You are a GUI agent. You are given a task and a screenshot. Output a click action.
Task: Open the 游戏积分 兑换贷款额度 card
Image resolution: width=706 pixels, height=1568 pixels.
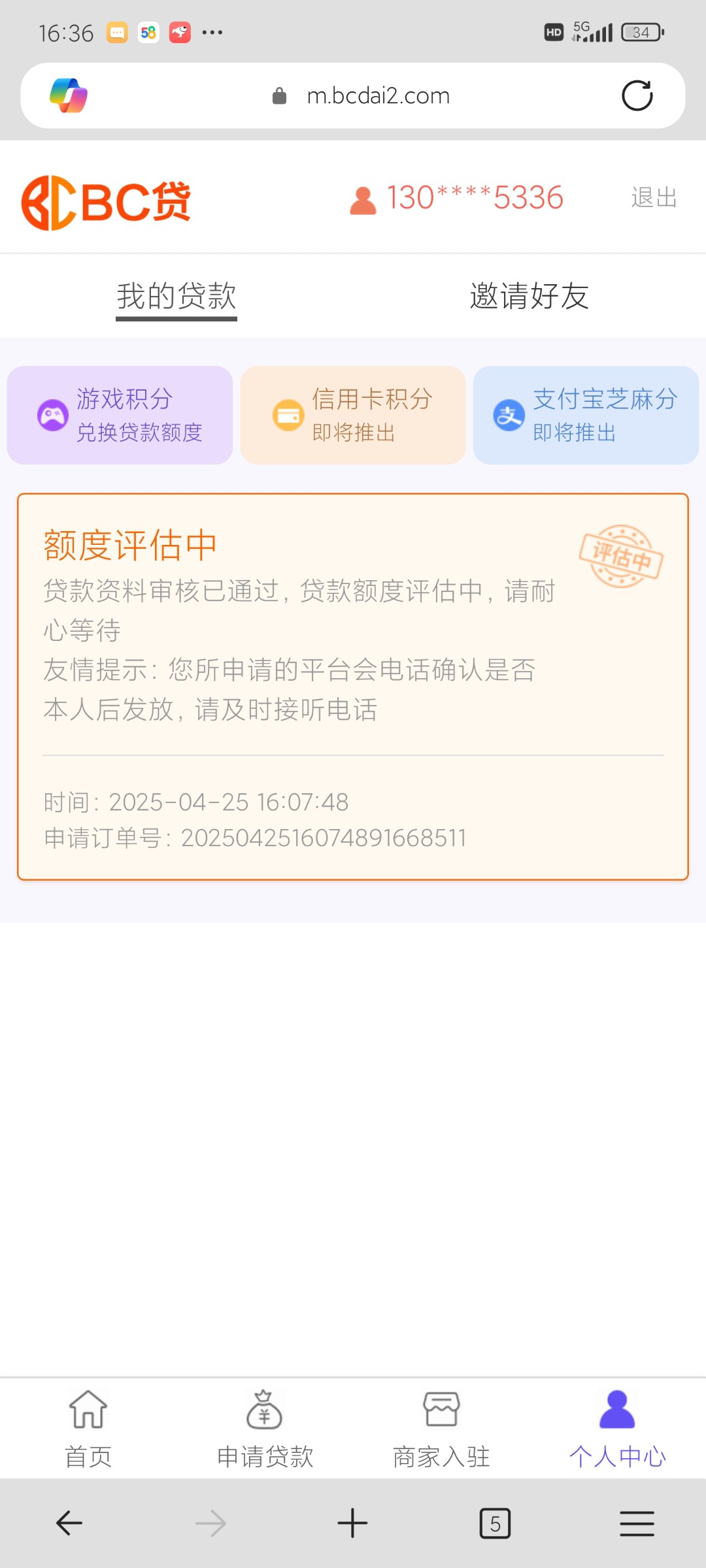[x=120, y=416]
